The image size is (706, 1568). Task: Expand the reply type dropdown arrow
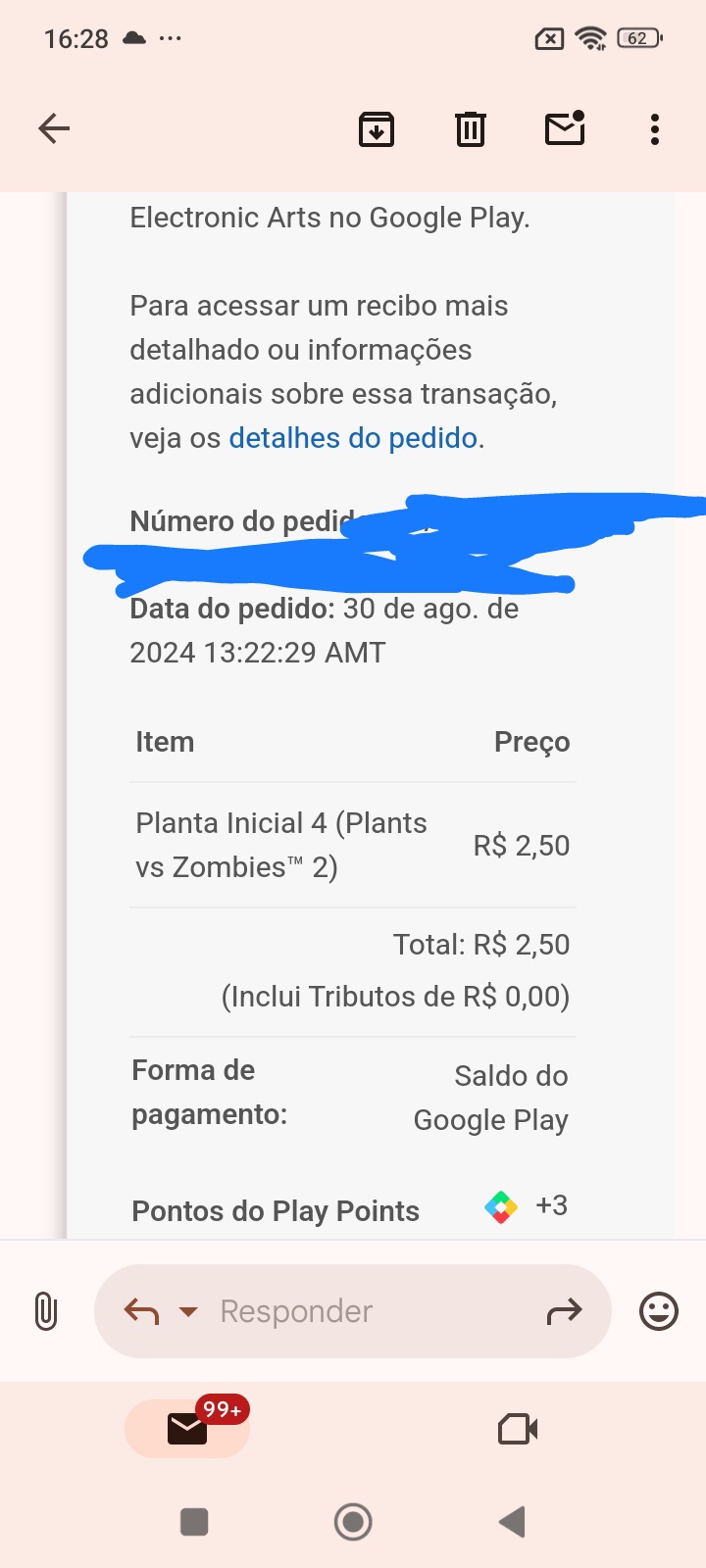pos(188,1311)
